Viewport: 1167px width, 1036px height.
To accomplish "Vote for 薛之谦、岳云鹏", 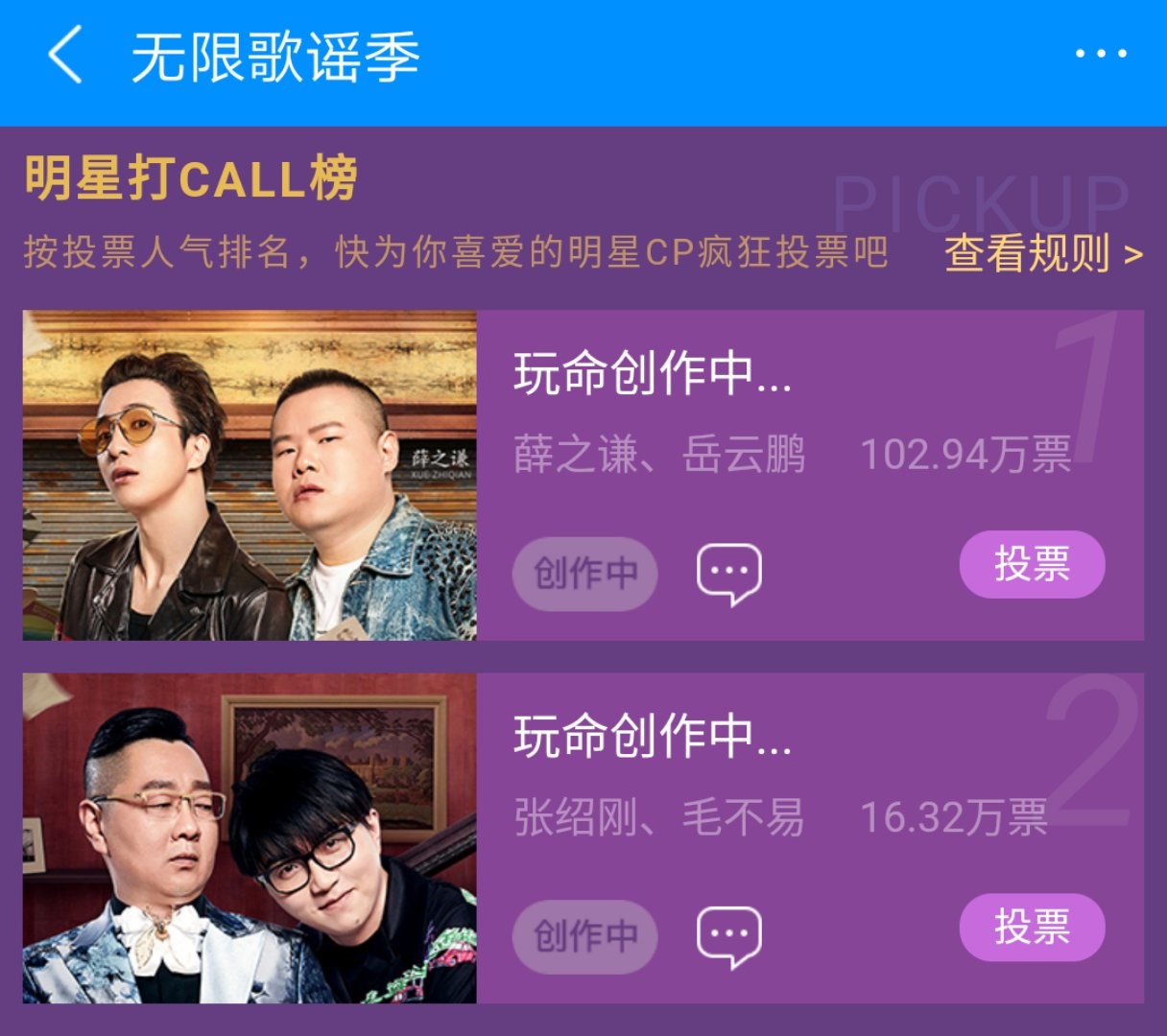I will 1032,564.
